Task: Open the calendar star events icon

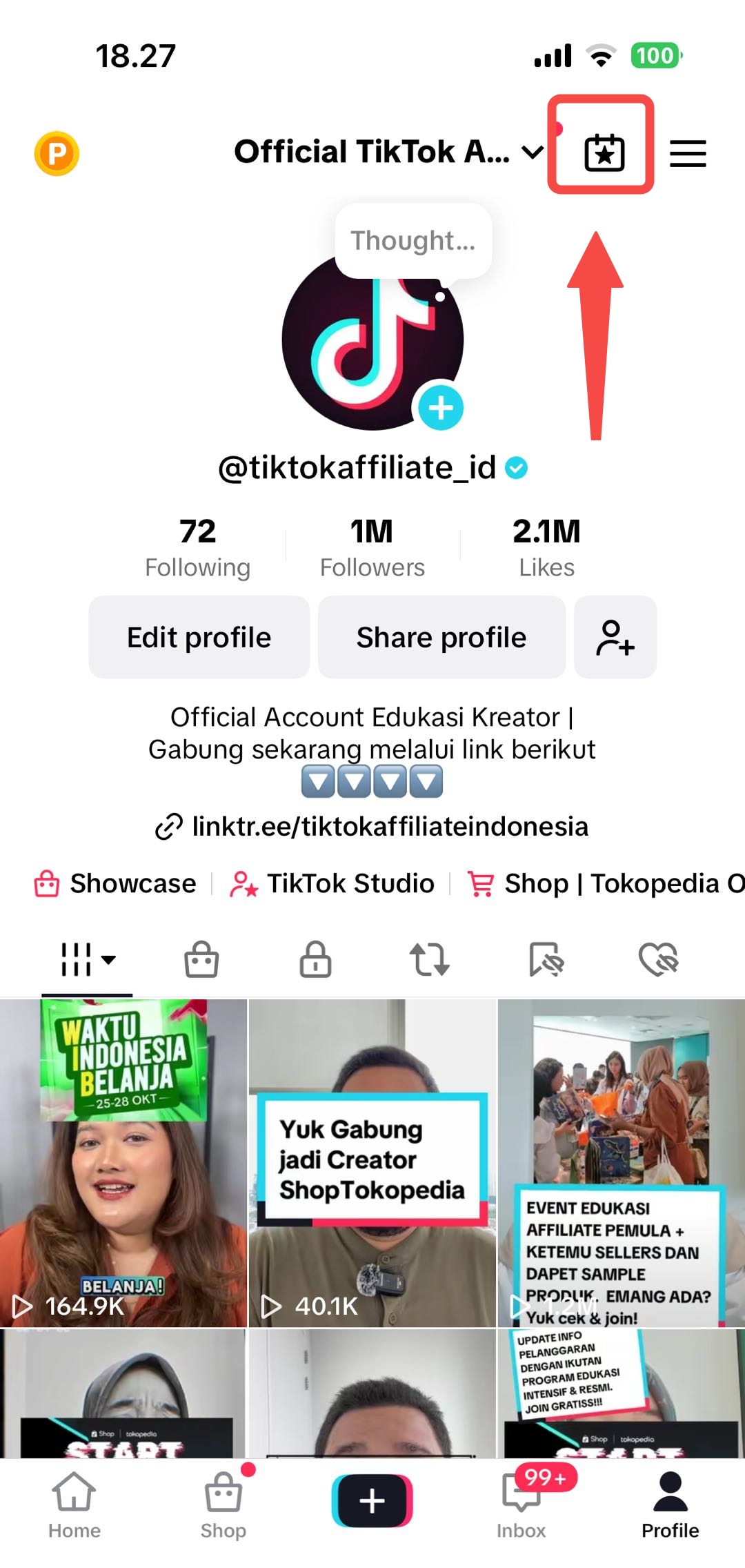Action: point(604,152)
